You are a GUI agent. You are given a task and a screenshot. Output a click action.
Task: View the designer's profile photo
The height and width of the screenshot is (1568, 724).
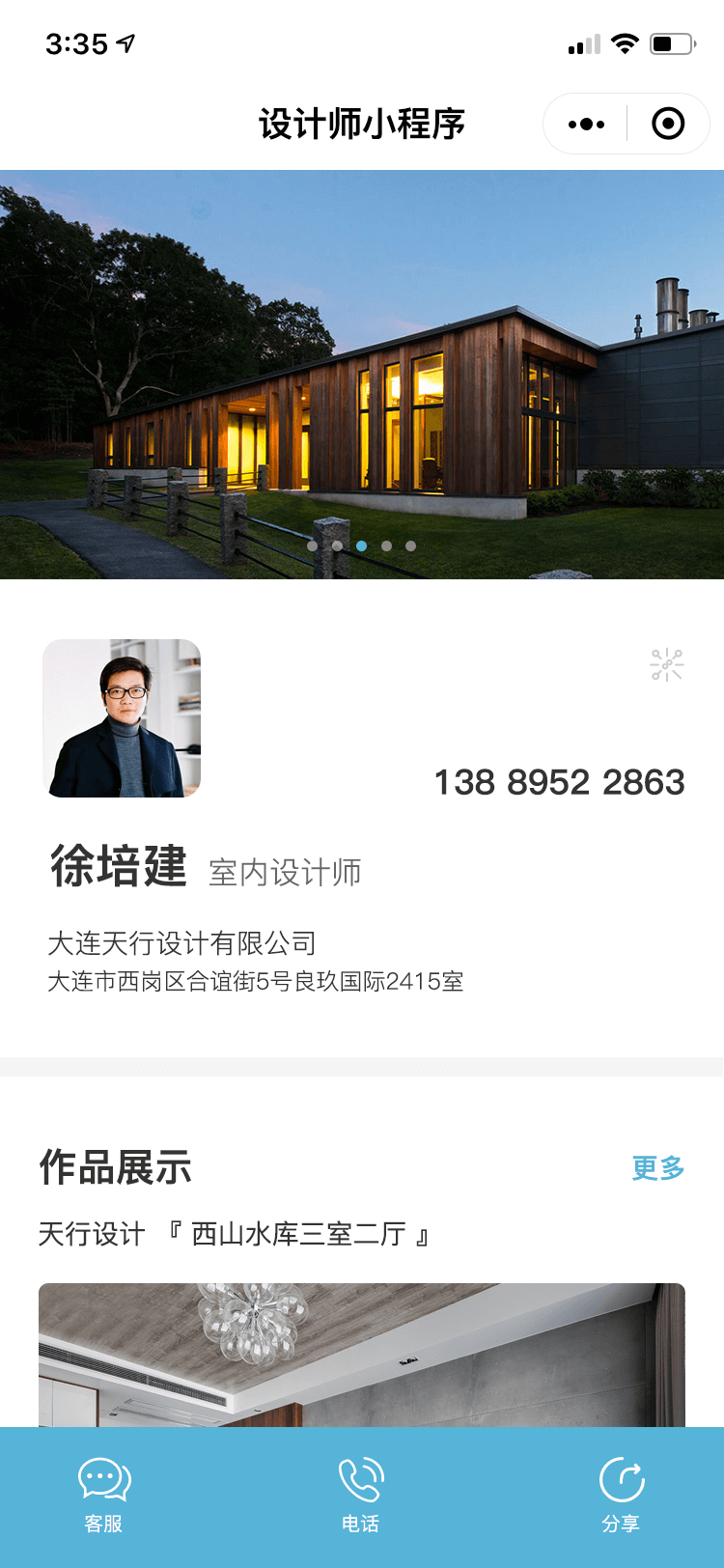coord(122,718)
